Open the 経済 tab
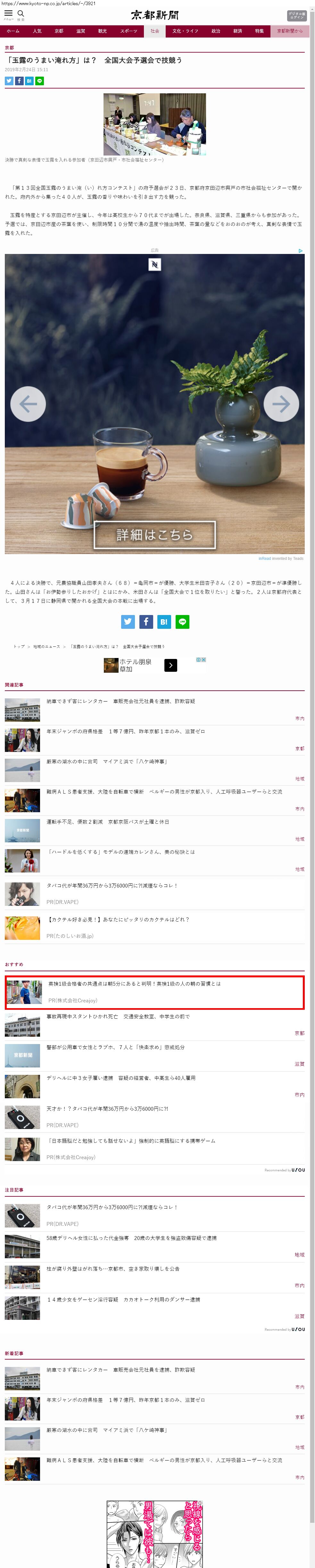The width and height of the screenshot is (315, 1568). click(x=238, y=31)
